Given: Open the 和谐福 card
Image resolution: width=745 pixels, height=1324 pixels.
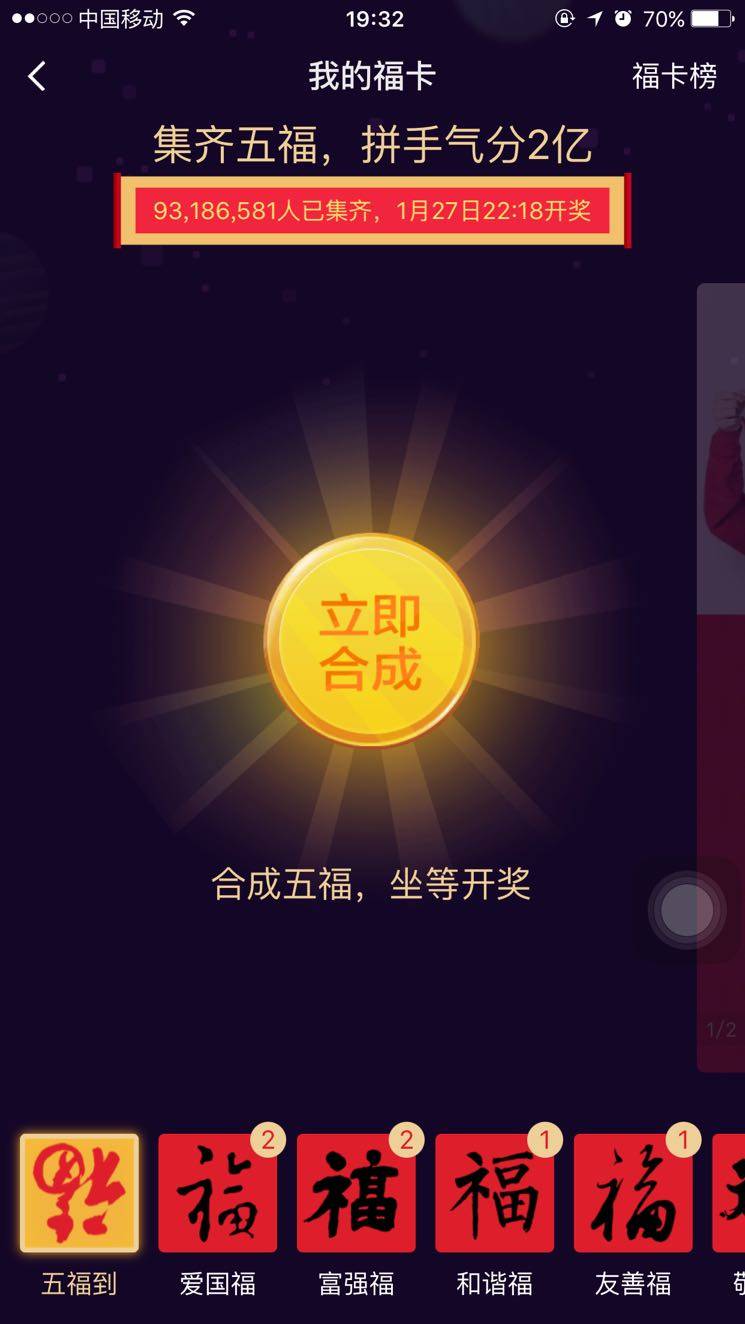Looking at the screenshot, I should pos(494,1193).
